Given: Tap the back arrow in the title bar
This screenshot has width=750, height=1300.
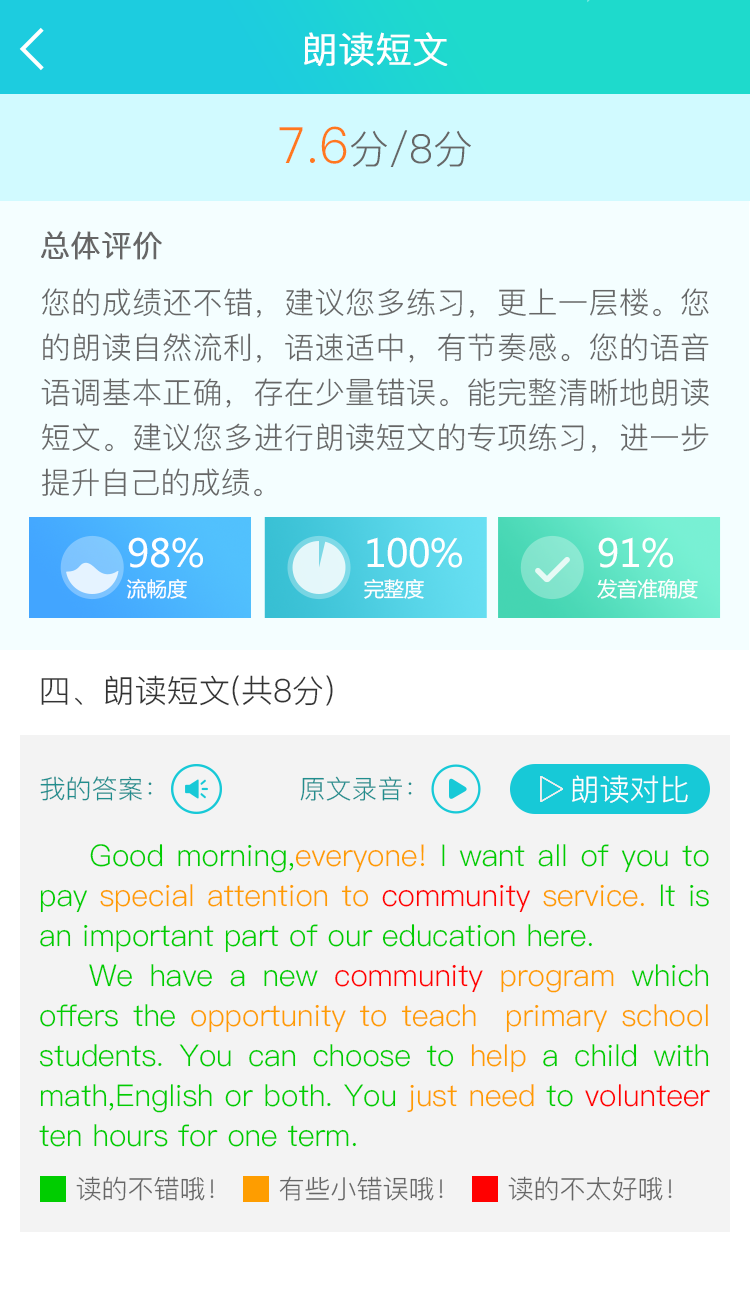Looking at the screenshot, I should point(32,48).
